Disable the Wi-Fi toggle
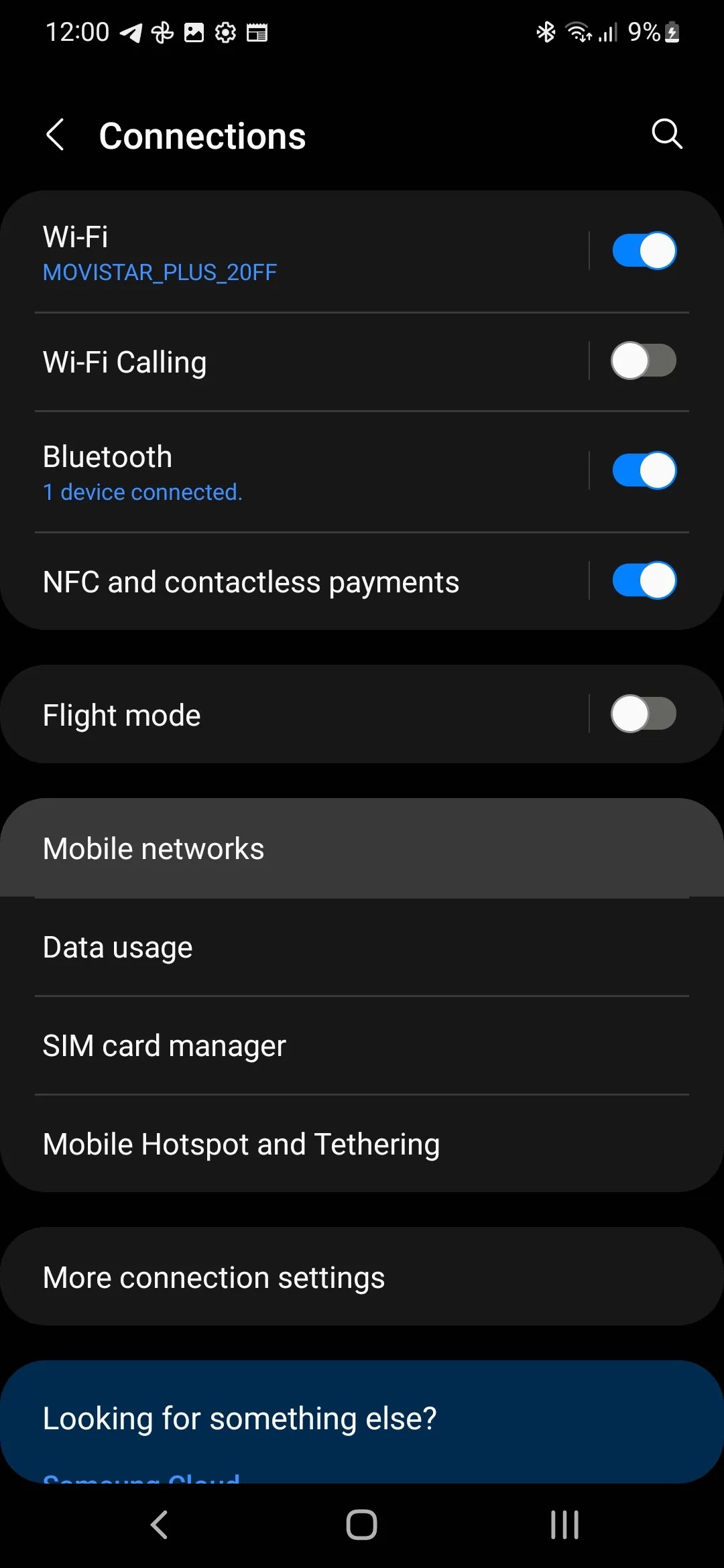This screenshot has height=1568, width=724. click(x=644, y=250)
